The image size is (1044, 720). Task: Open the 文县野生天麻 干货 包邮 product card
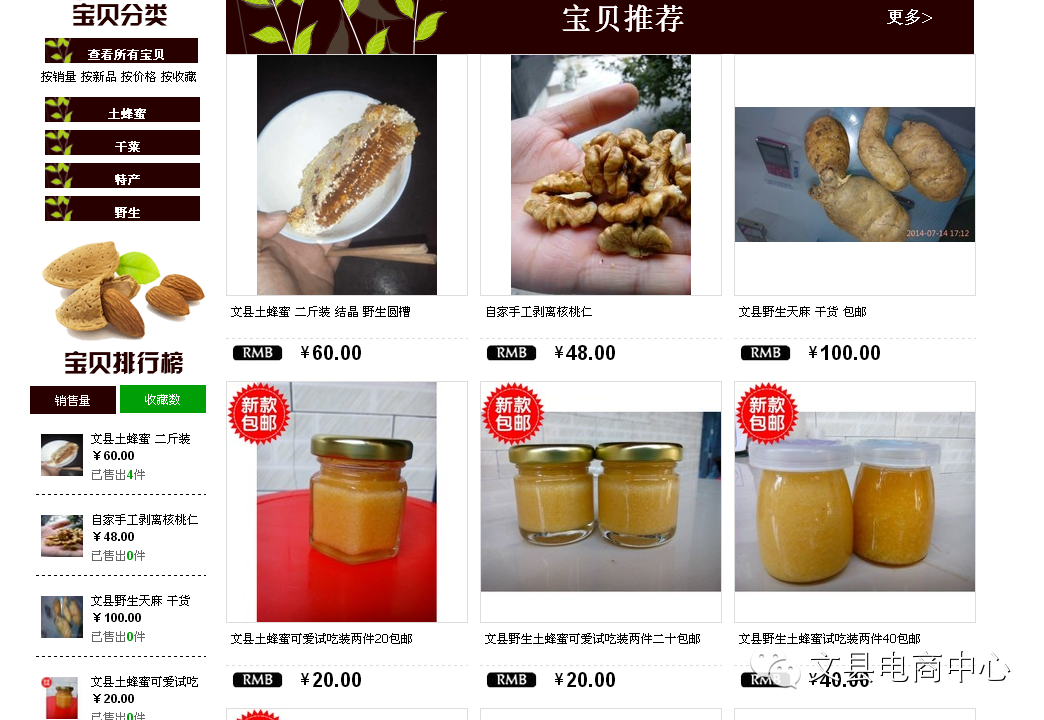[854, 175]
